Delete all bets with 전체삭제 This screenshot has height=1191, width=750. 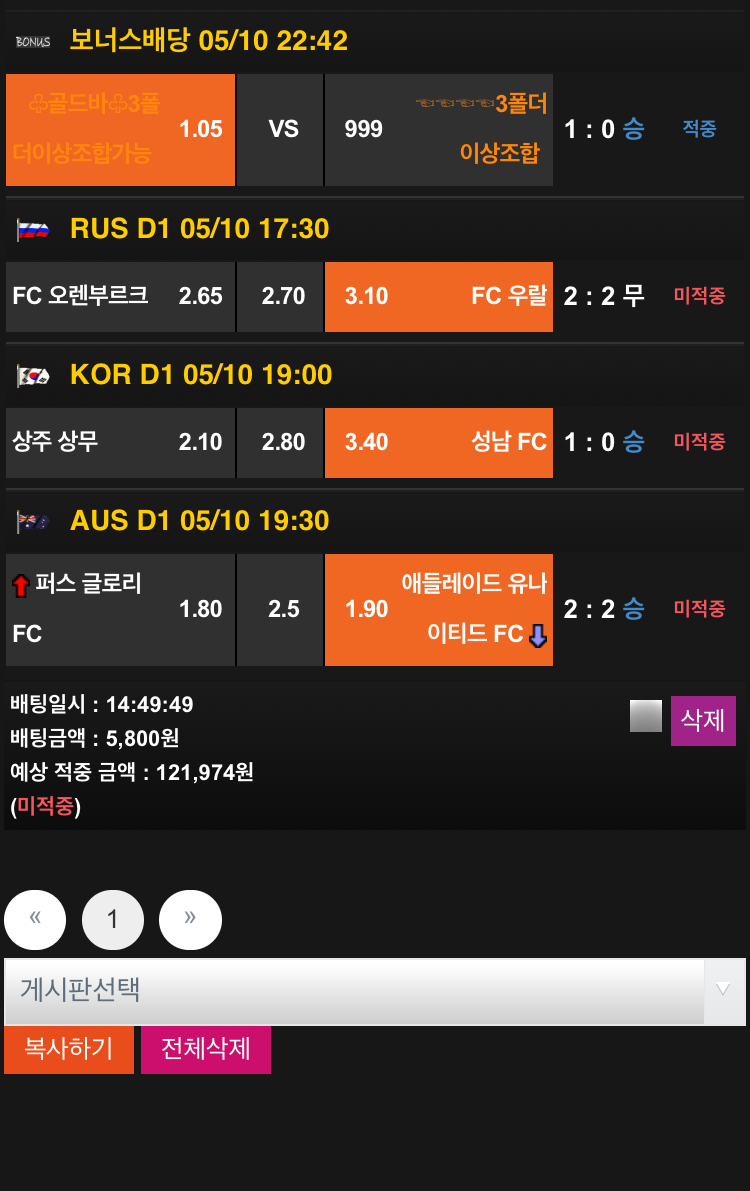(206, 1050)
